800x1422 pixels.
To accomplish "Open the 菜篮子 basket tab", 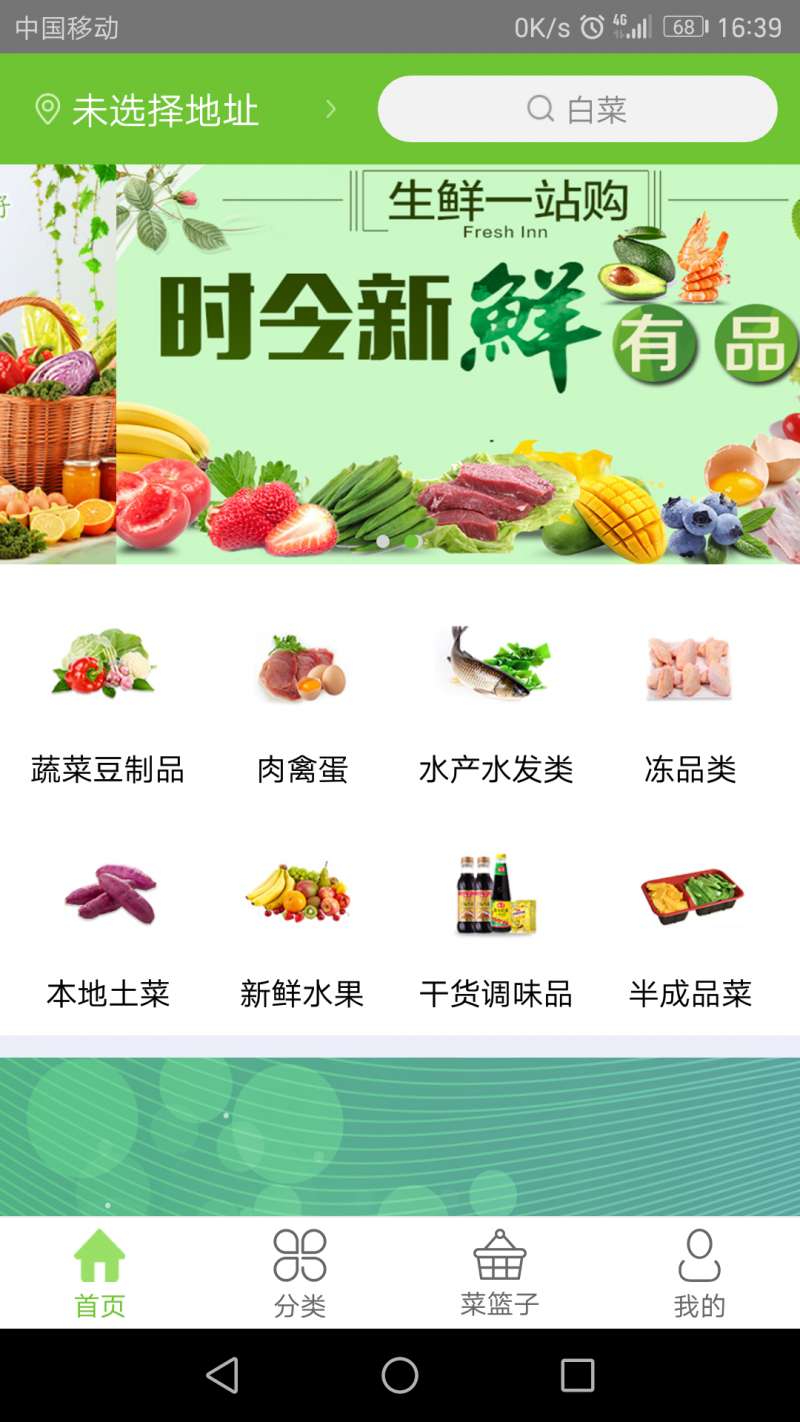I will tap(500, 1273).
